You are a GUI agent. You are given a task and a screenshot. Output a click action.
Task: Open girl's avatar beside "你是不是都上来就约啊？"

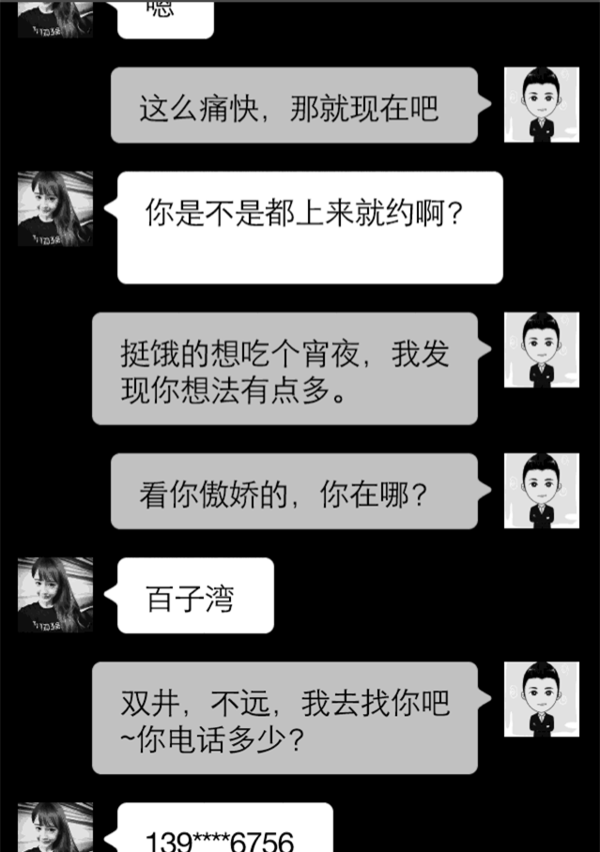pyautogui.click(x=55, y=208)
